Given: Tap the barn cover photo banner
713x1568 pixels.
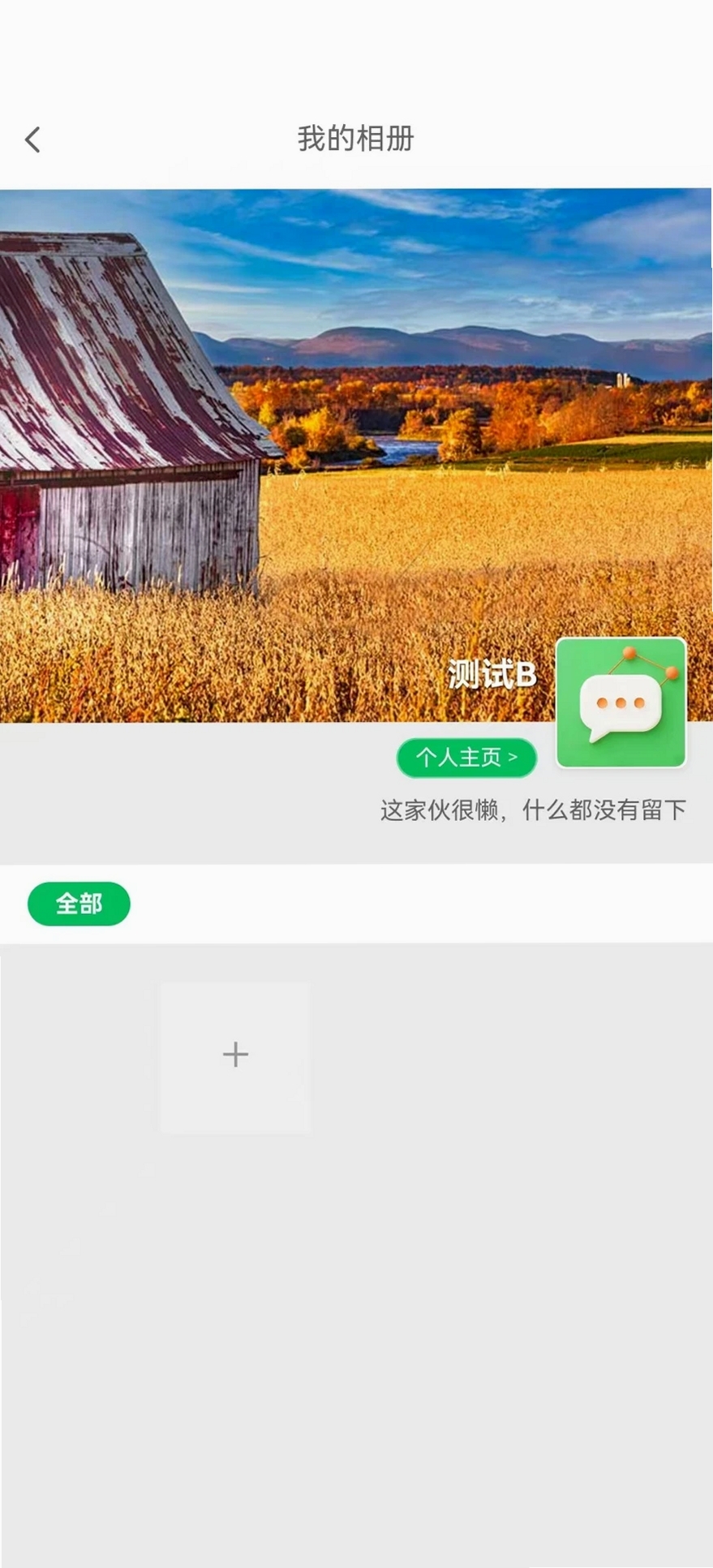Looking at the screenshot, I should (356, 455).
